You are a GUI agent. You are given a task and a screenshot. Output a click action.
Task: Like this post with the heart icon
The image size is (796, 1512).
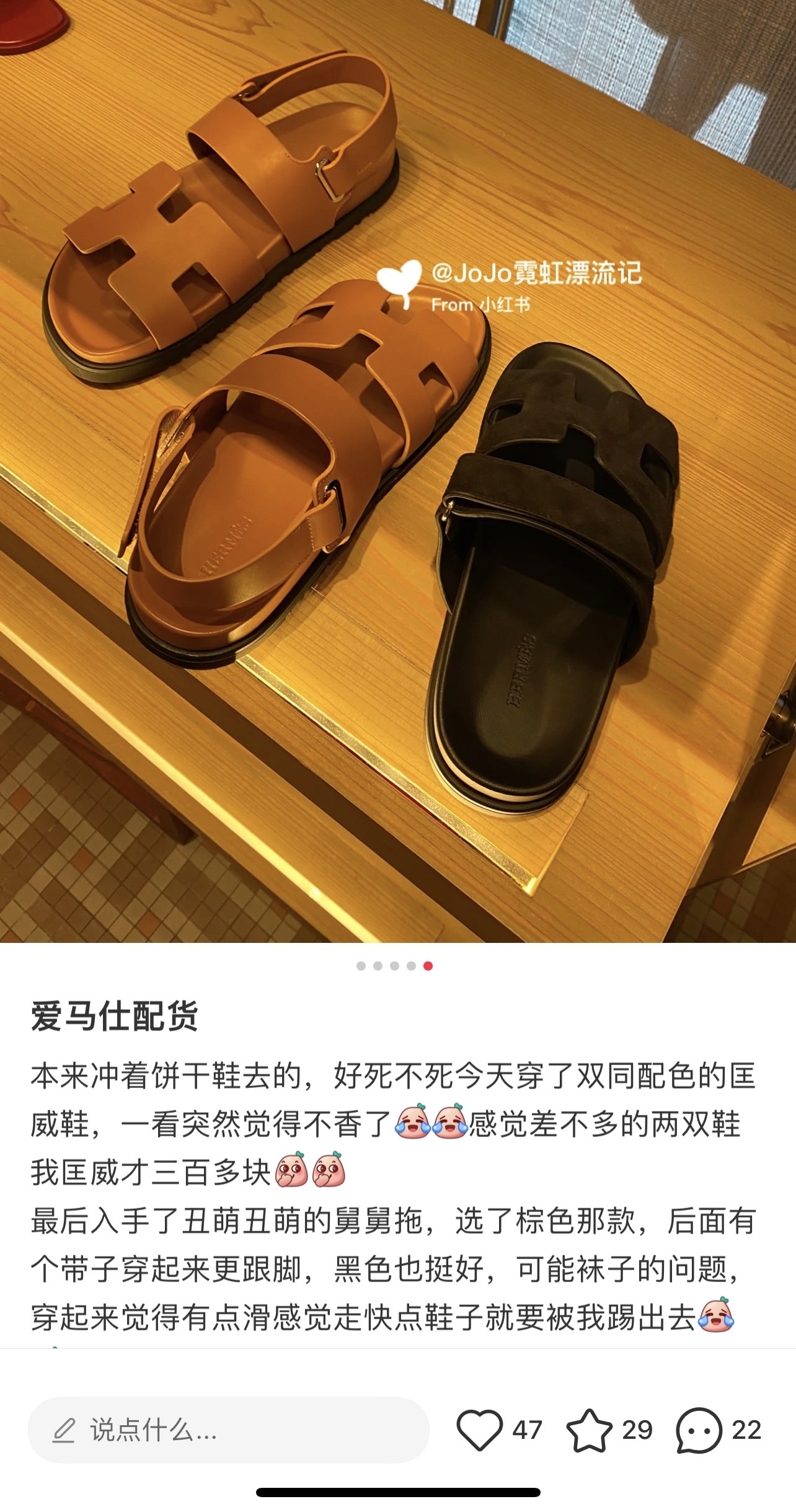click(479, 1430)
